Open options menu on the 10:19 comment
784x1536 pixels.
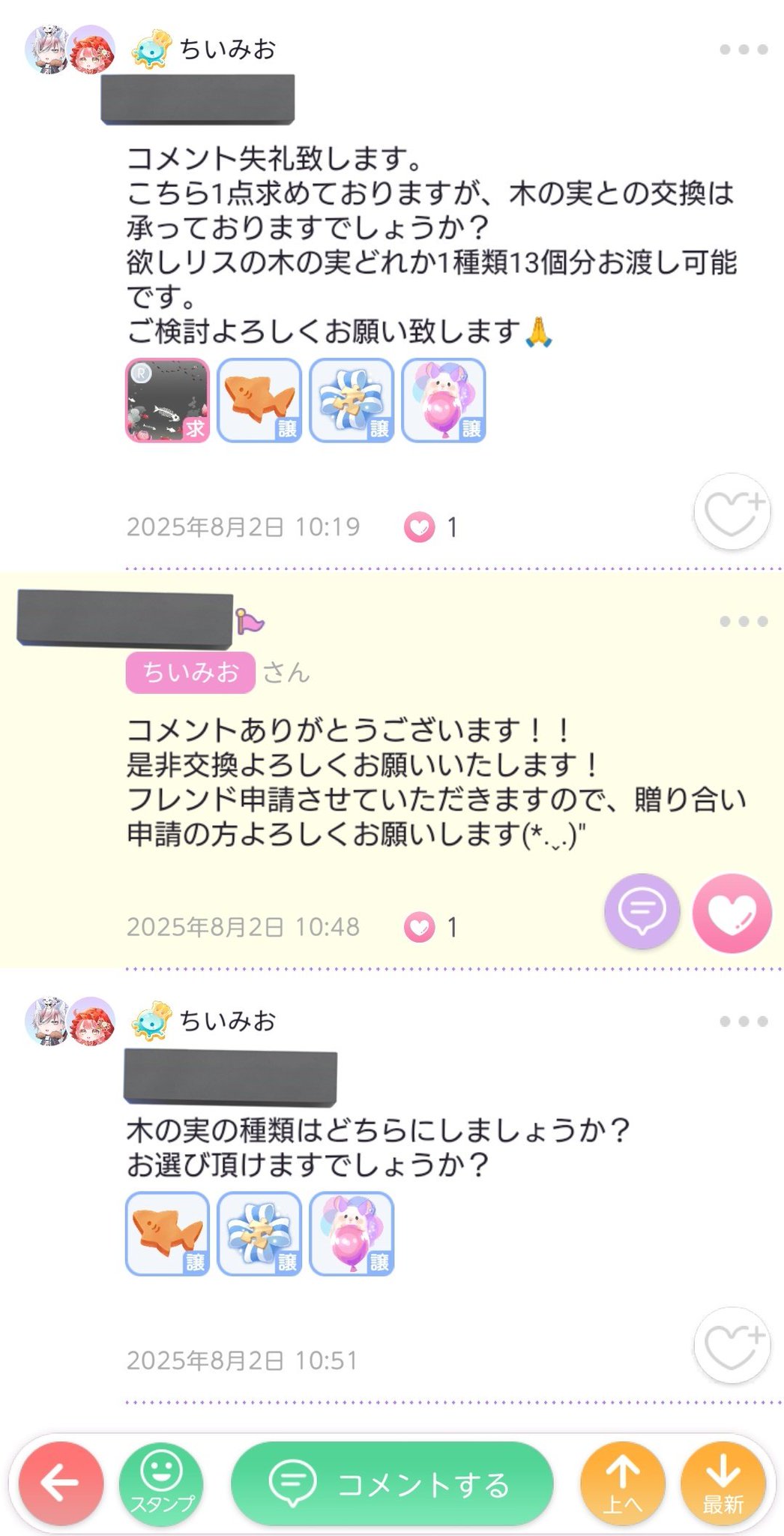pyautogui.click(x=743, y=49)
